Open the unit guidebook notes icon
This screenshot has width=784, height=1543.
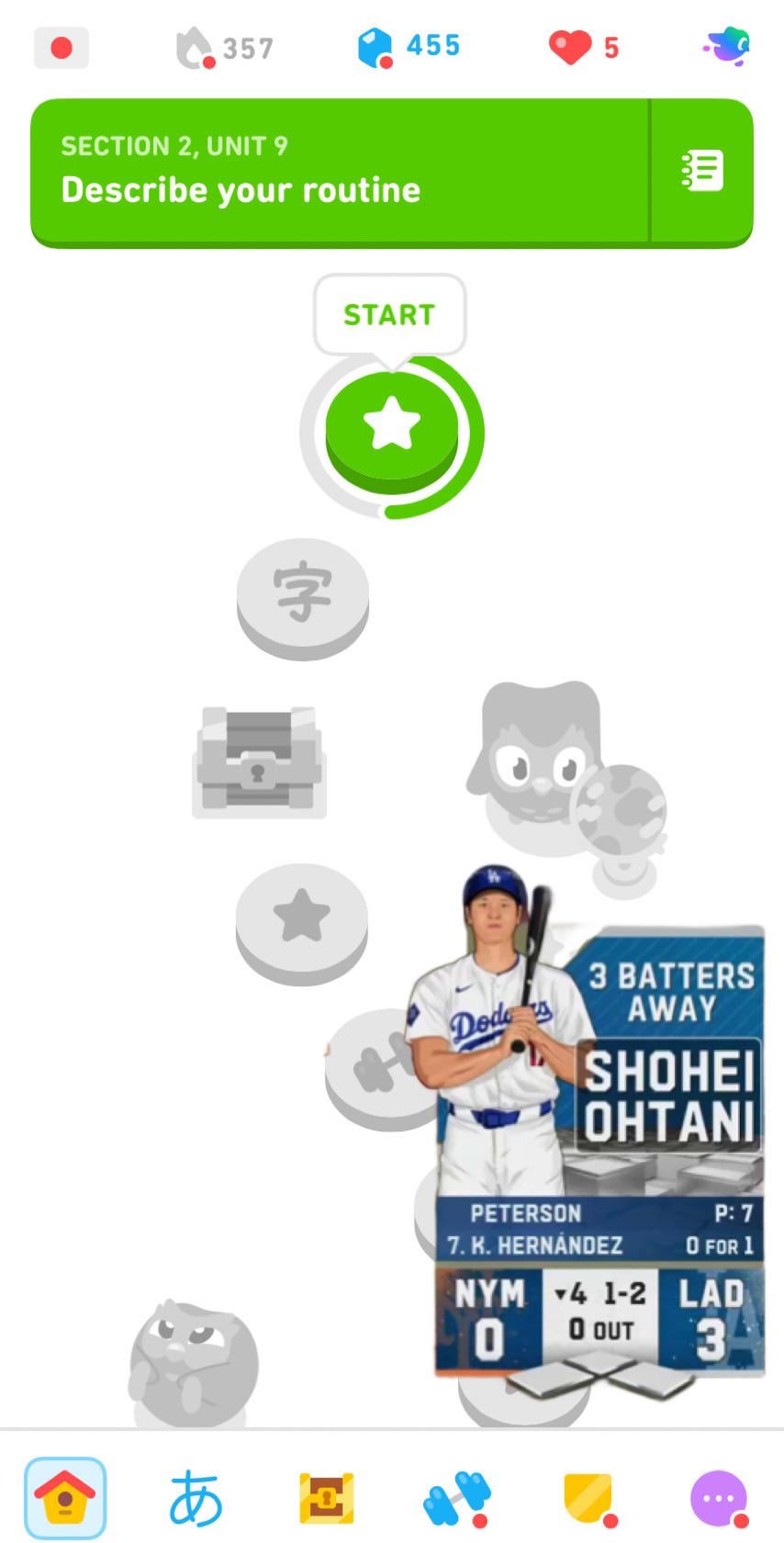(702, 172)
